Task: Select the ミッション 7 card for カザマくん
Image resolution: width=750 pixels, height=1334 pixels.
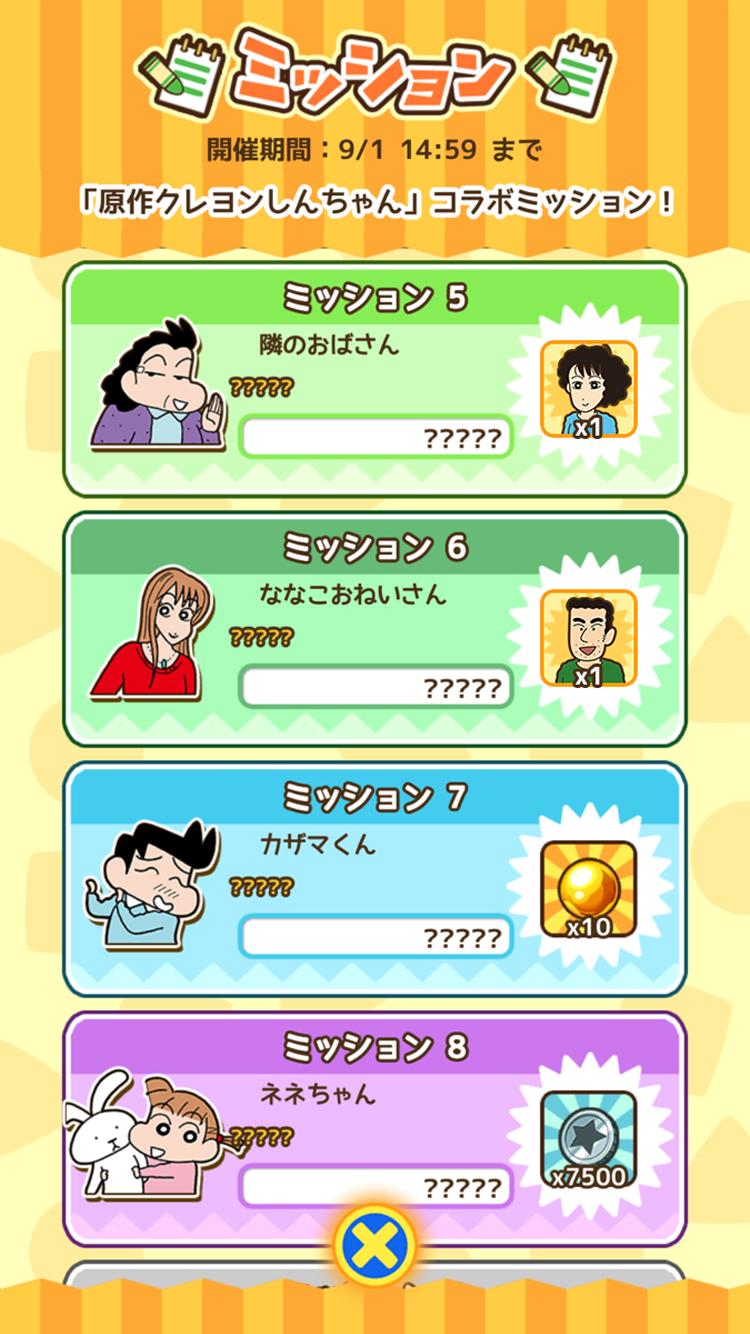Action: coord(375,880)
